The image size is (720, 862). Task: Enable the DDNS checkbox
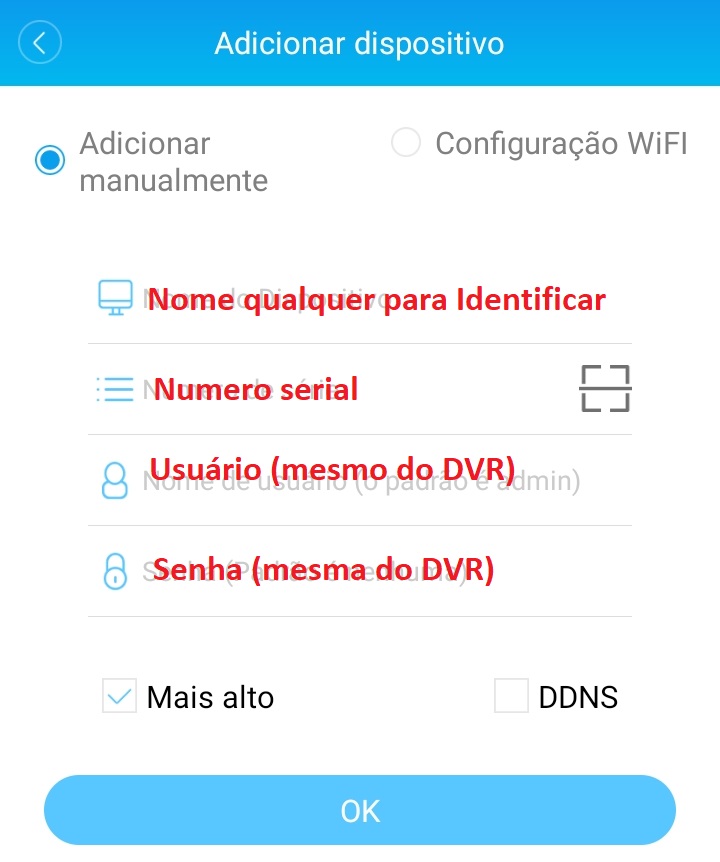click(511, 696)
